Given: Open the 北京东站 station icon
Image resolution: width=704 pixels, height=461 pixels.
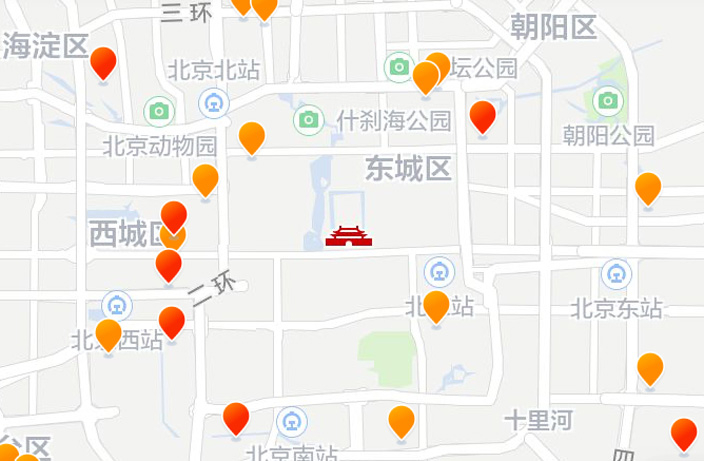Looking at the screenshot, I should pos(616,274).
